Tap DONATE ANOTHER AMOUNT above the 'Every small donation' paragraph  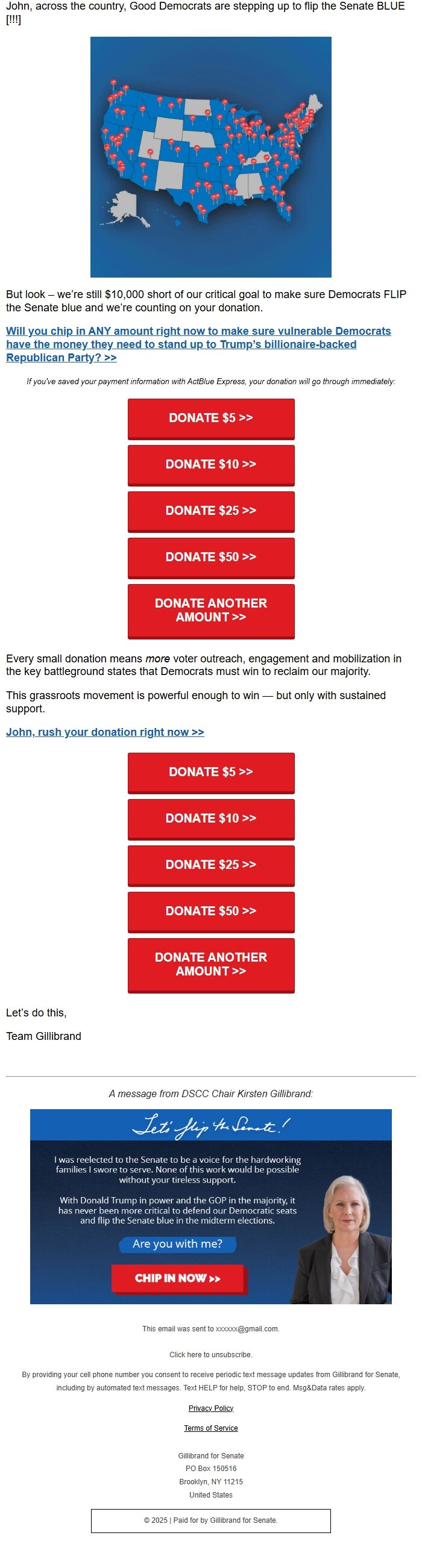pyautogui.click(x=211, y=611)
